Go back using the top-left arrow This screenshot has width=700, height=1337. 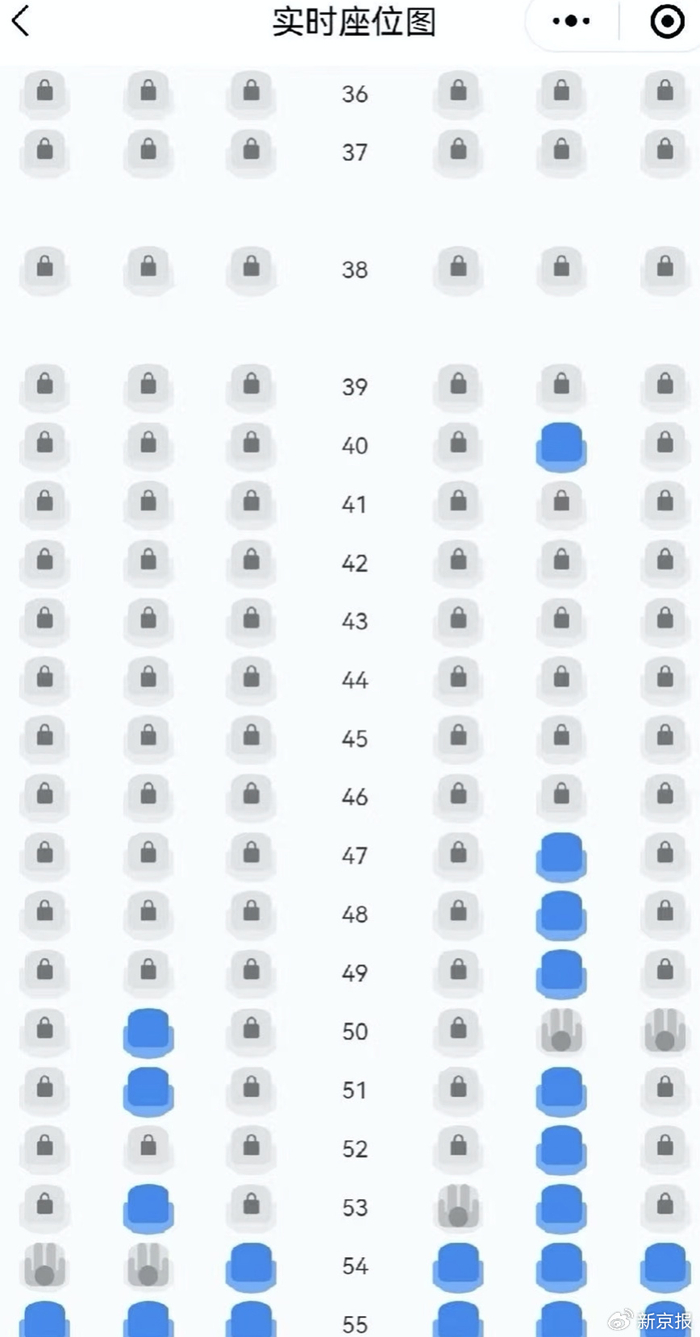tap(21, 21)
